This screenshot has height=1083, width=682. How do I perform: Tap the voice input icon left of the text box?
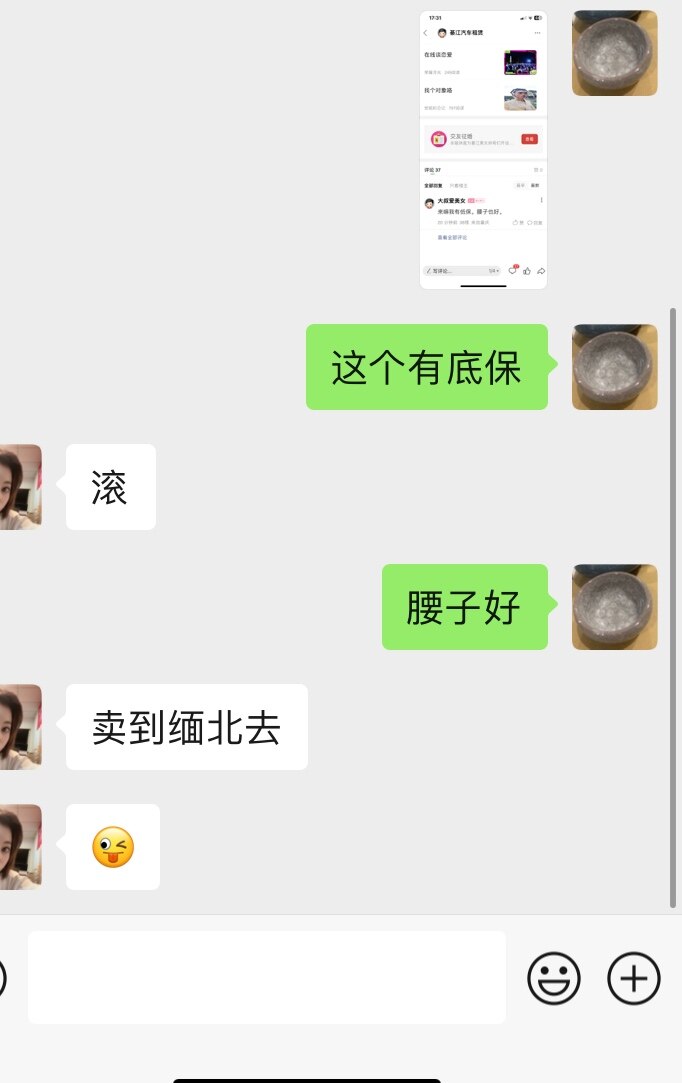pyautogui.click(x=3, y=977)
